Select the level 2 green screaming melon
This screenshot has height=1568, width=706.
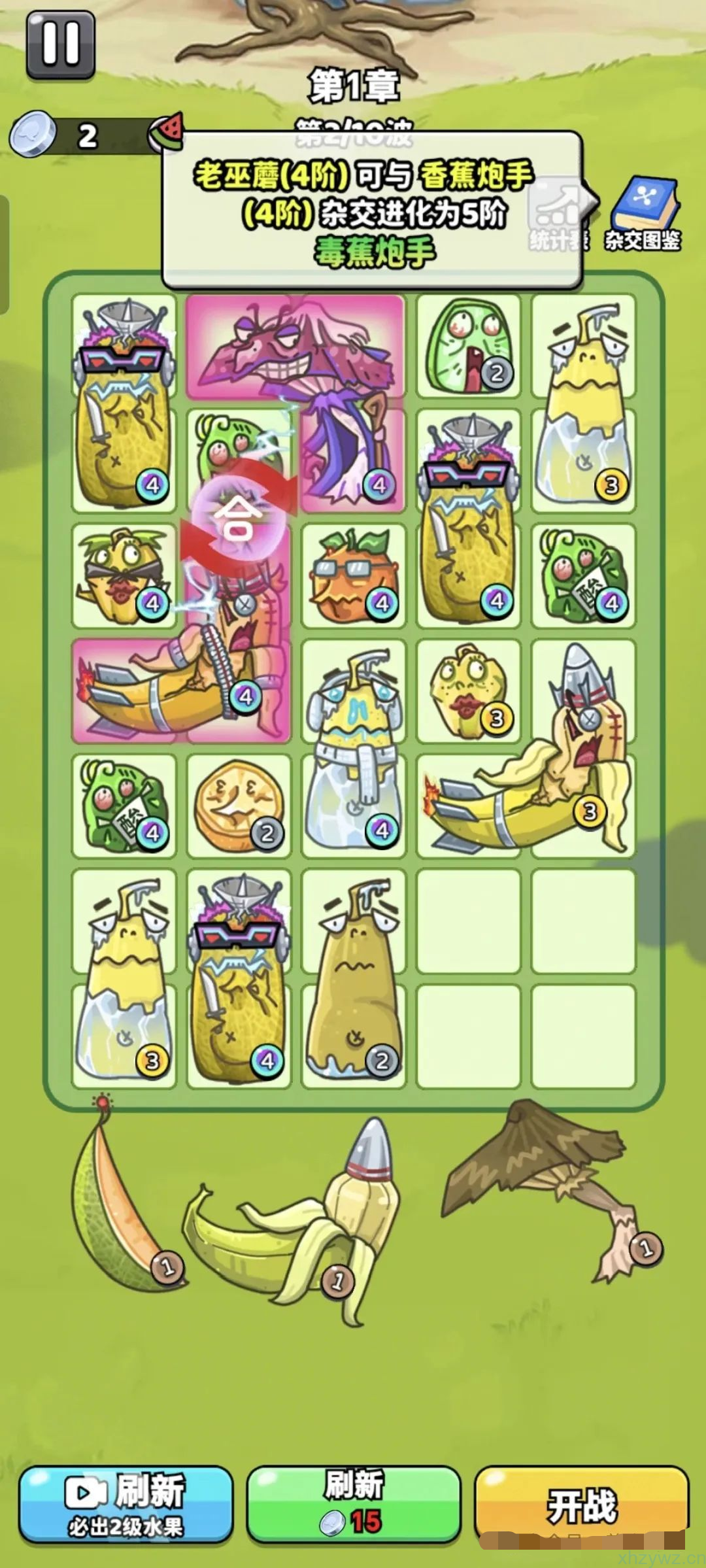coord(468,347)
